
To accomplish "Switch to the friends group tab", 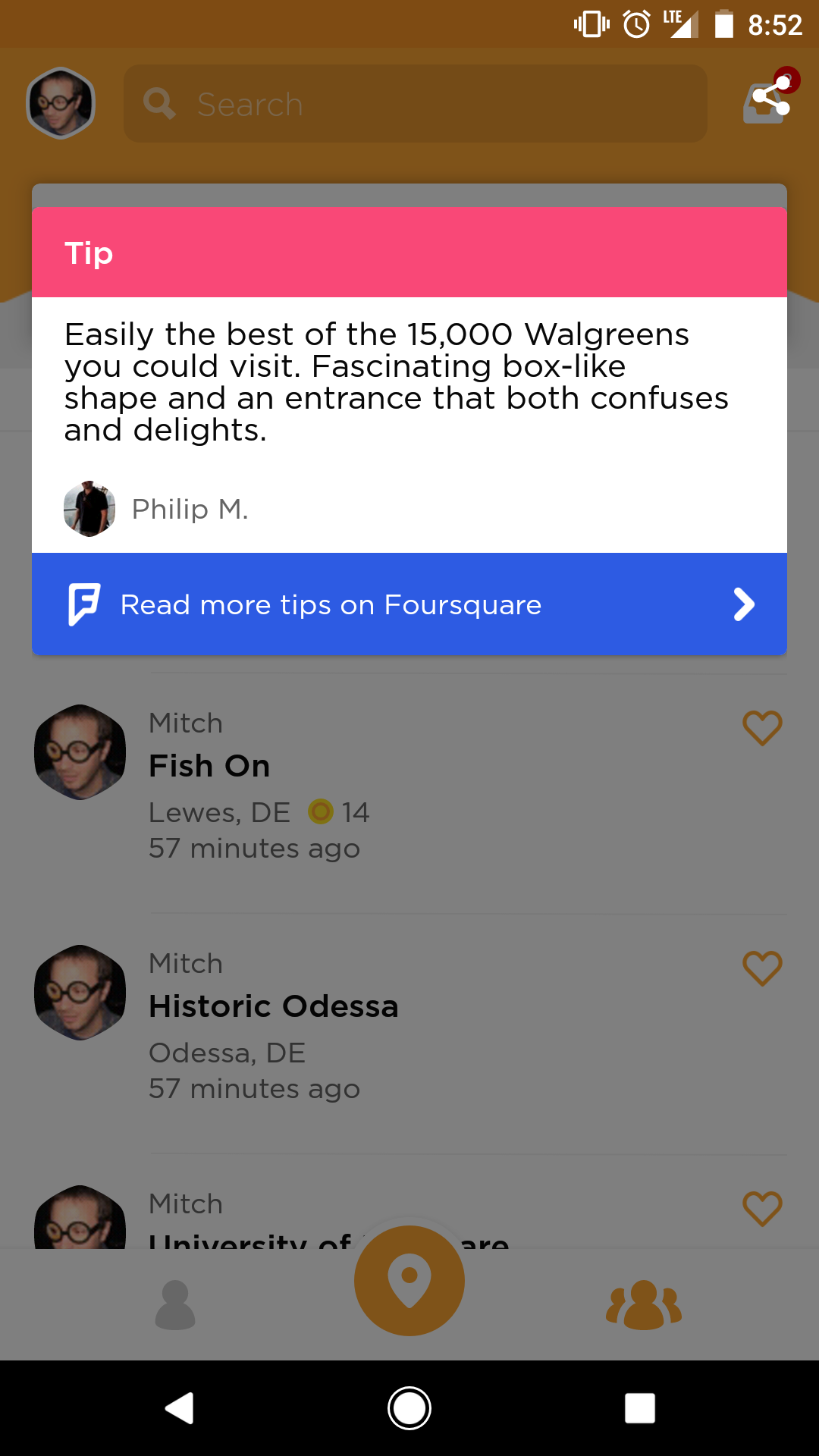I will pos(644,1304).
